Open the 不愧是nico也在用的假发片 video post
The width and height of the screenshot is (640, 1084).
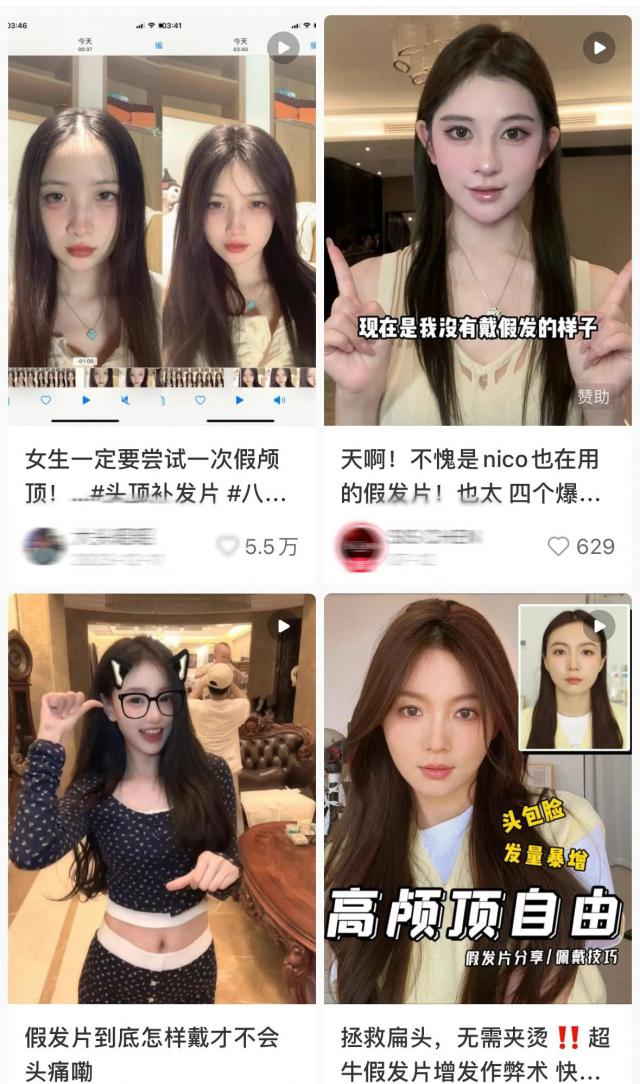pyautogui.click(x=477, y=220)
